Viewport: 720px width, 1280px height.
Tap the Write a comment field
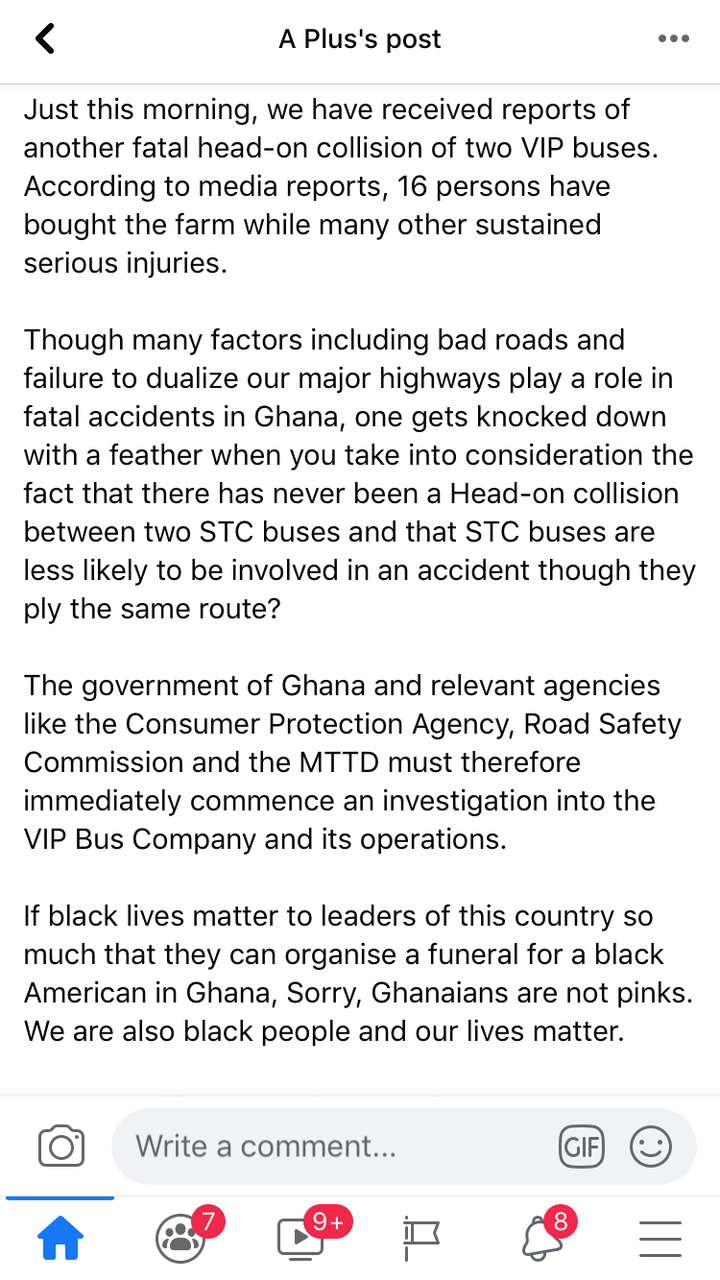404,1146
